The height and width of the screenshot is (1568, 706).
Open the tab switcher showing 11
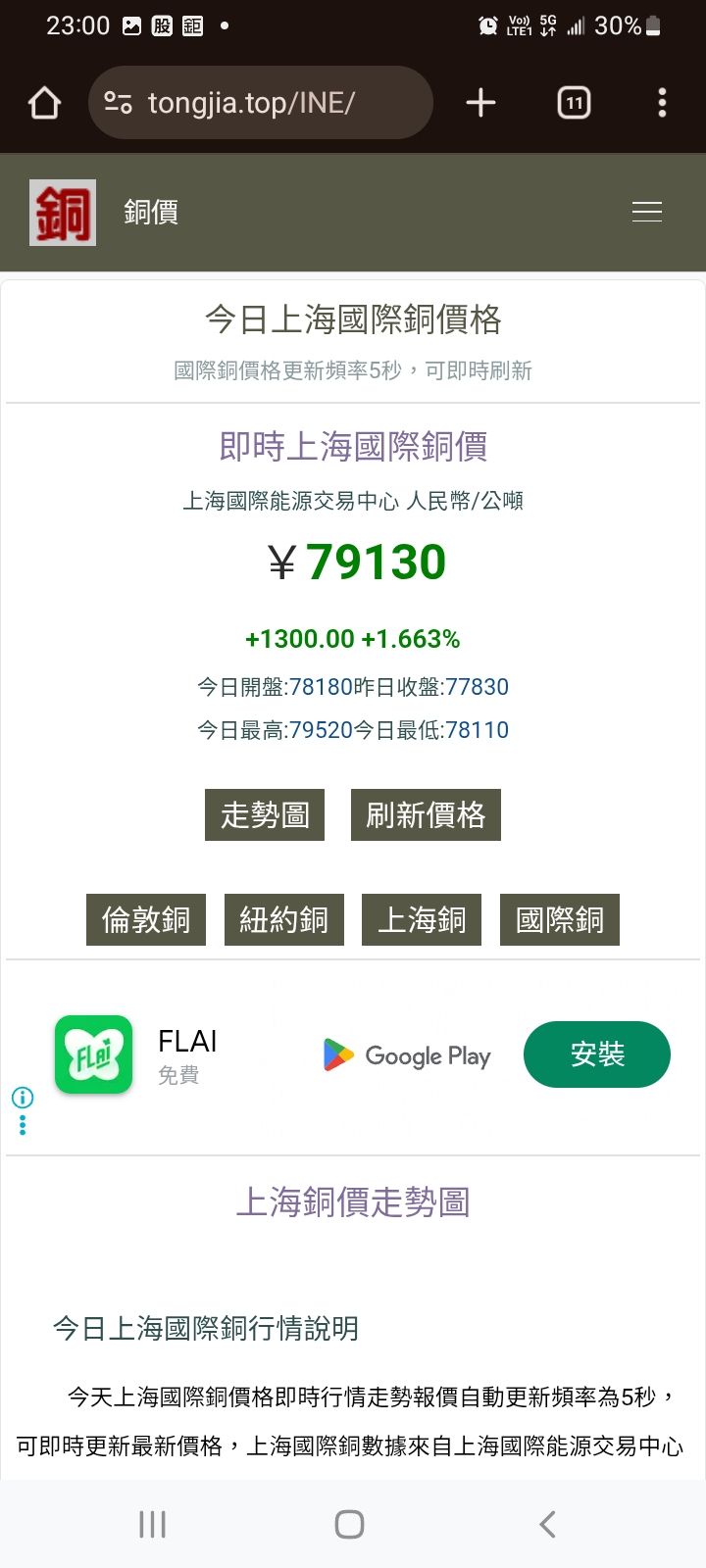574,103
